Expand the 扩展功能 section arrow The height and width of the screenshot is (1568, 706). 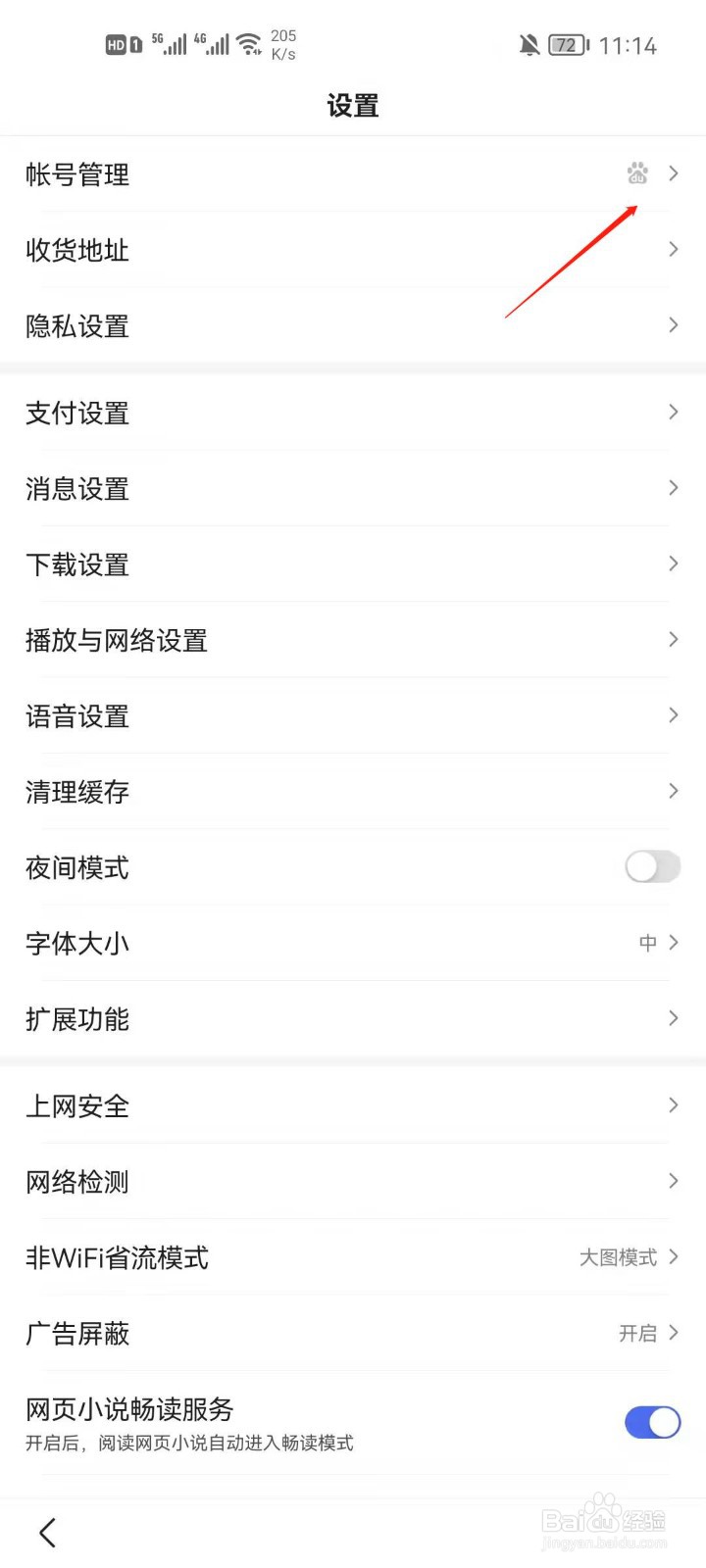click(x=673, y=1018)
